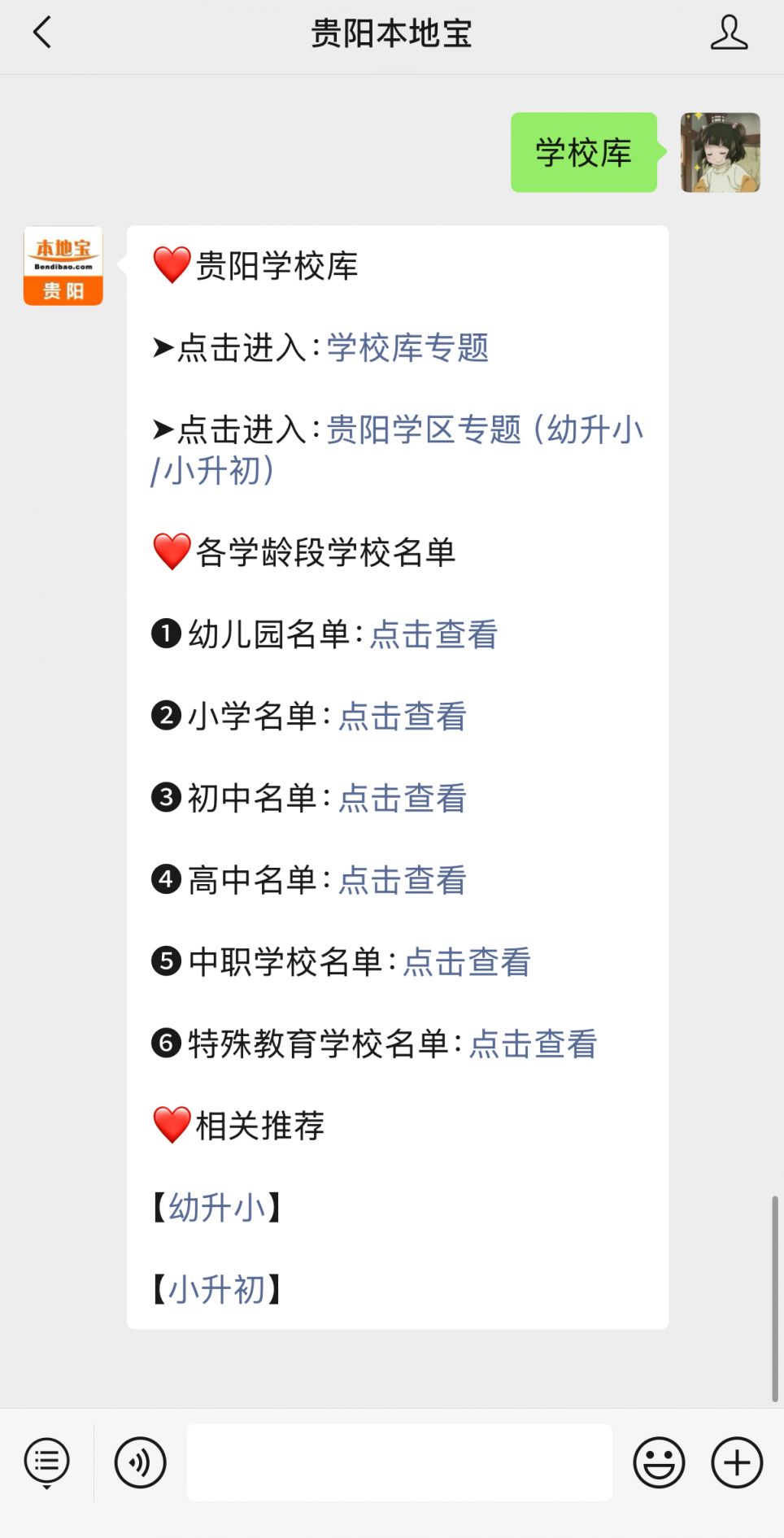Open the 小升初 recommendation link
The width and height of the screenshot is (784, 1538).
point(217,1289)
